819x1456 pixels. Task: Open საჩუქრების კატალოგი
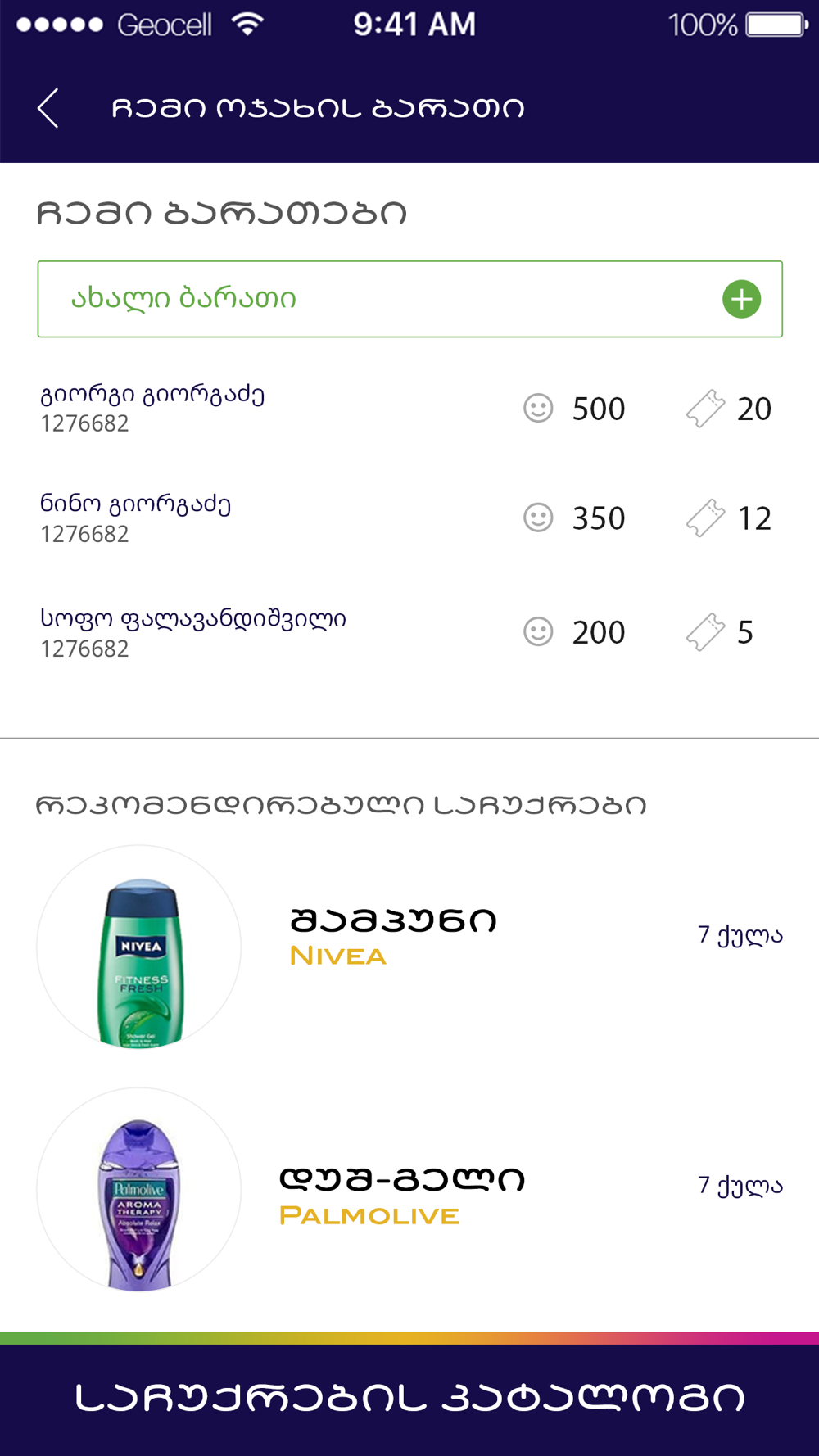pos(409,1399)
